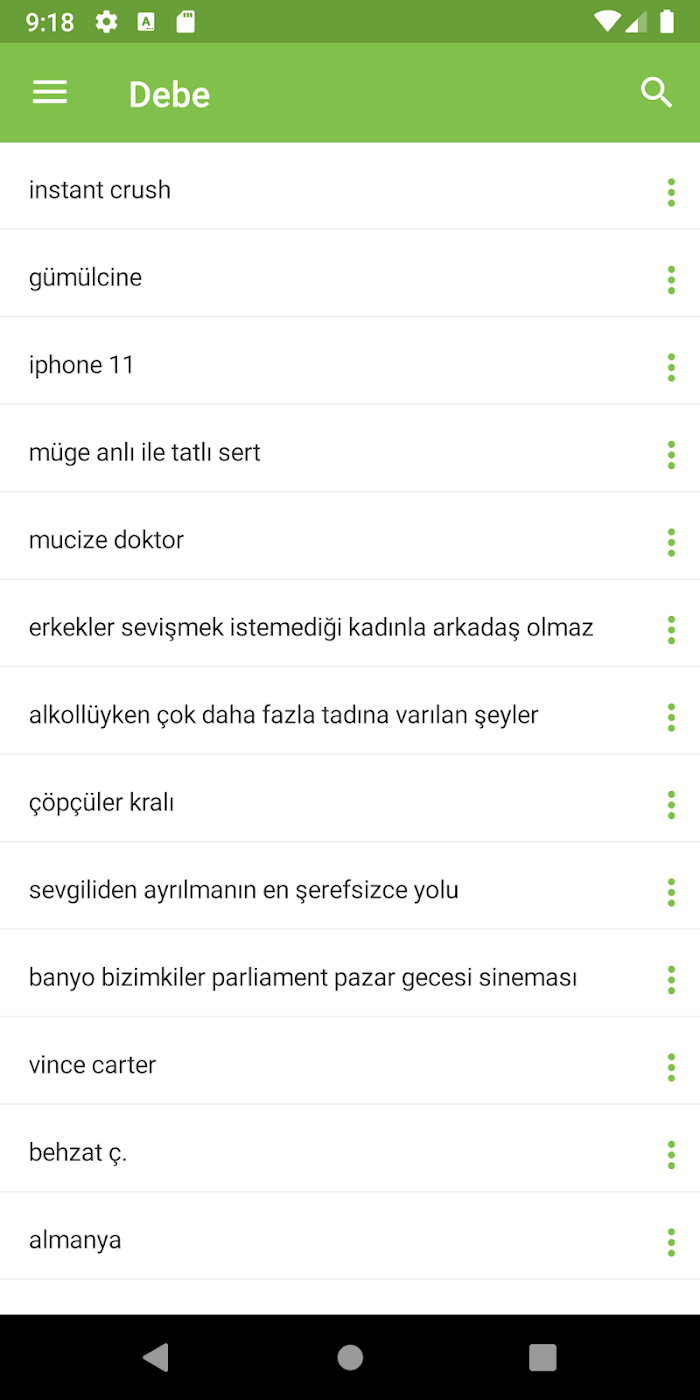Tap three-dot menu next to 'almanya'
The width and height of the screenshot is (700, 1400).
[x=671, y=1243]
